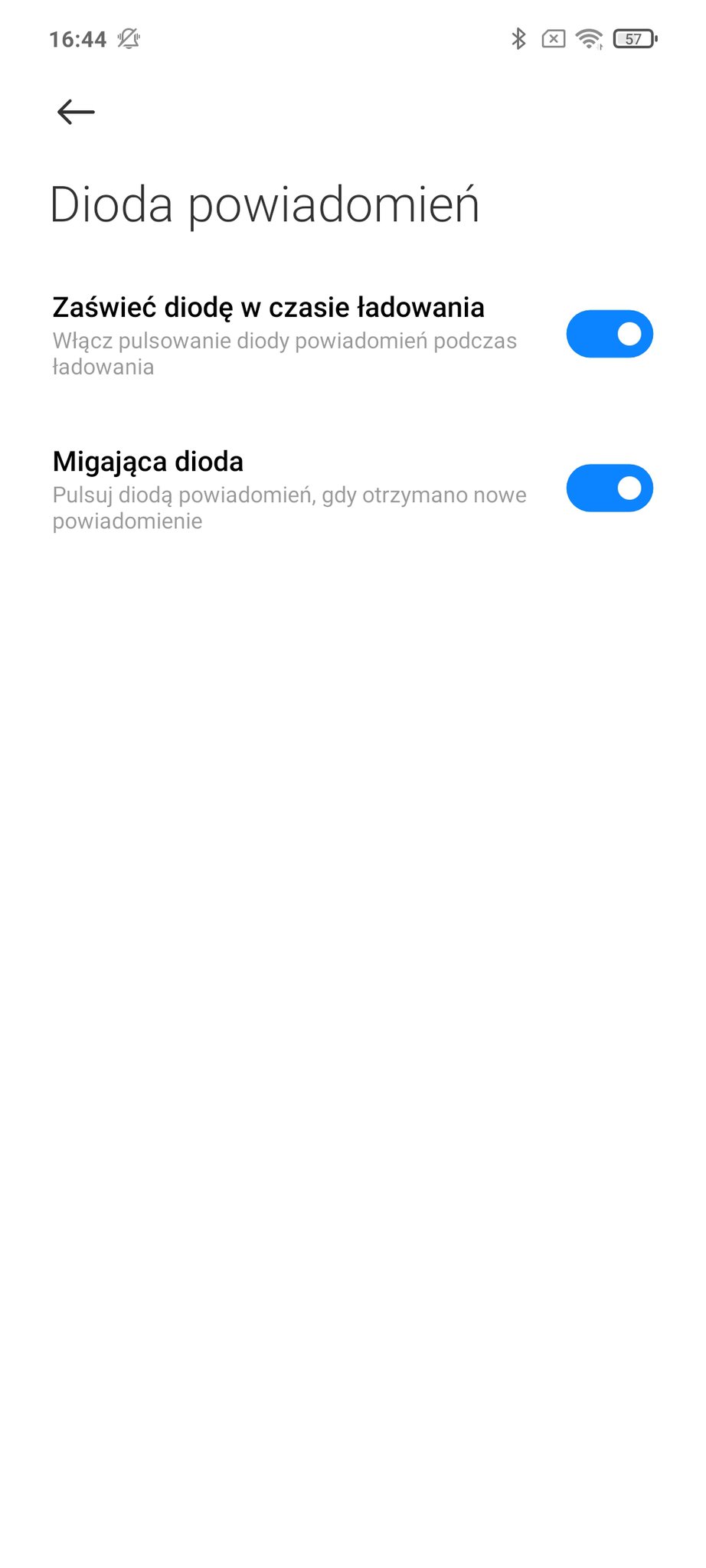Go back using the arrow icon
Viewport: 706px width, 1568px height.
(76, 112)
